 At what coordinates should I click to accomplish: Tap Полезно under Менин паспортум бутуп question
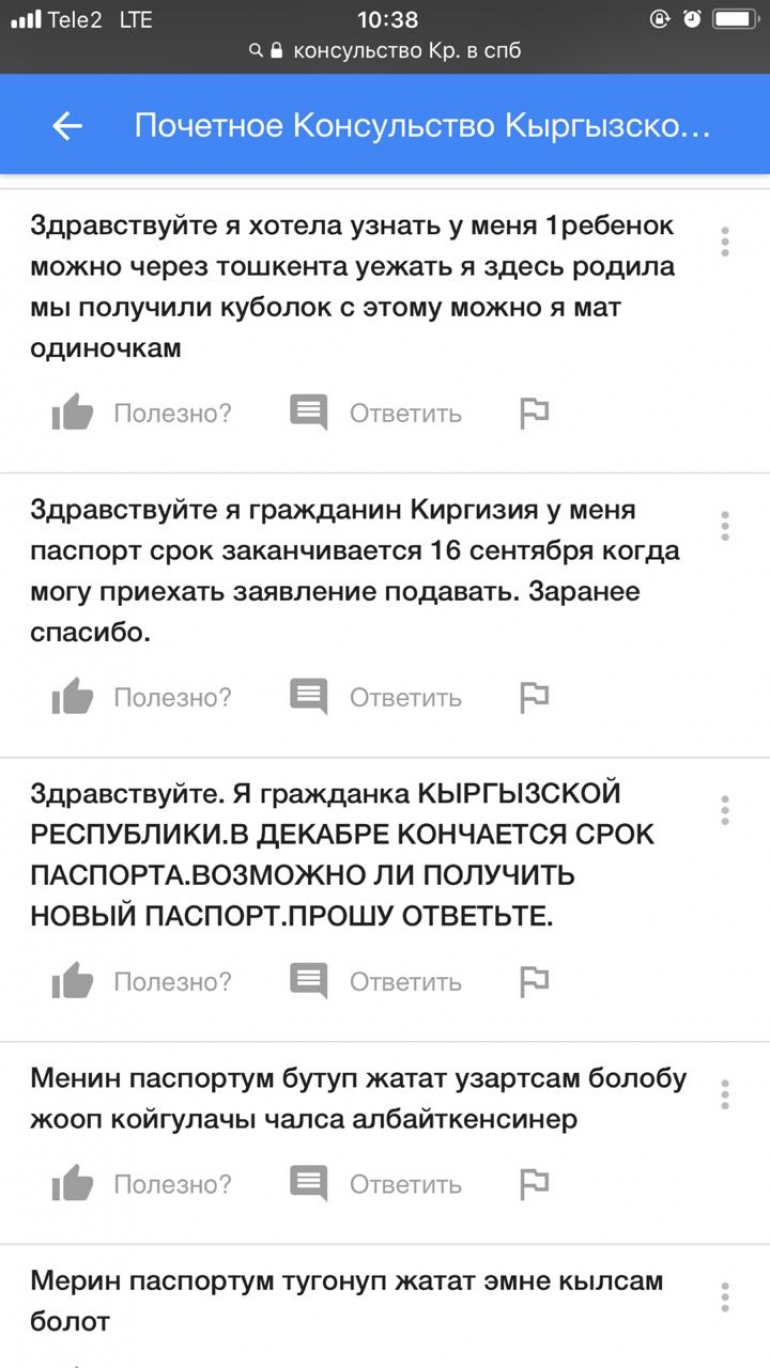point(141,1184)
